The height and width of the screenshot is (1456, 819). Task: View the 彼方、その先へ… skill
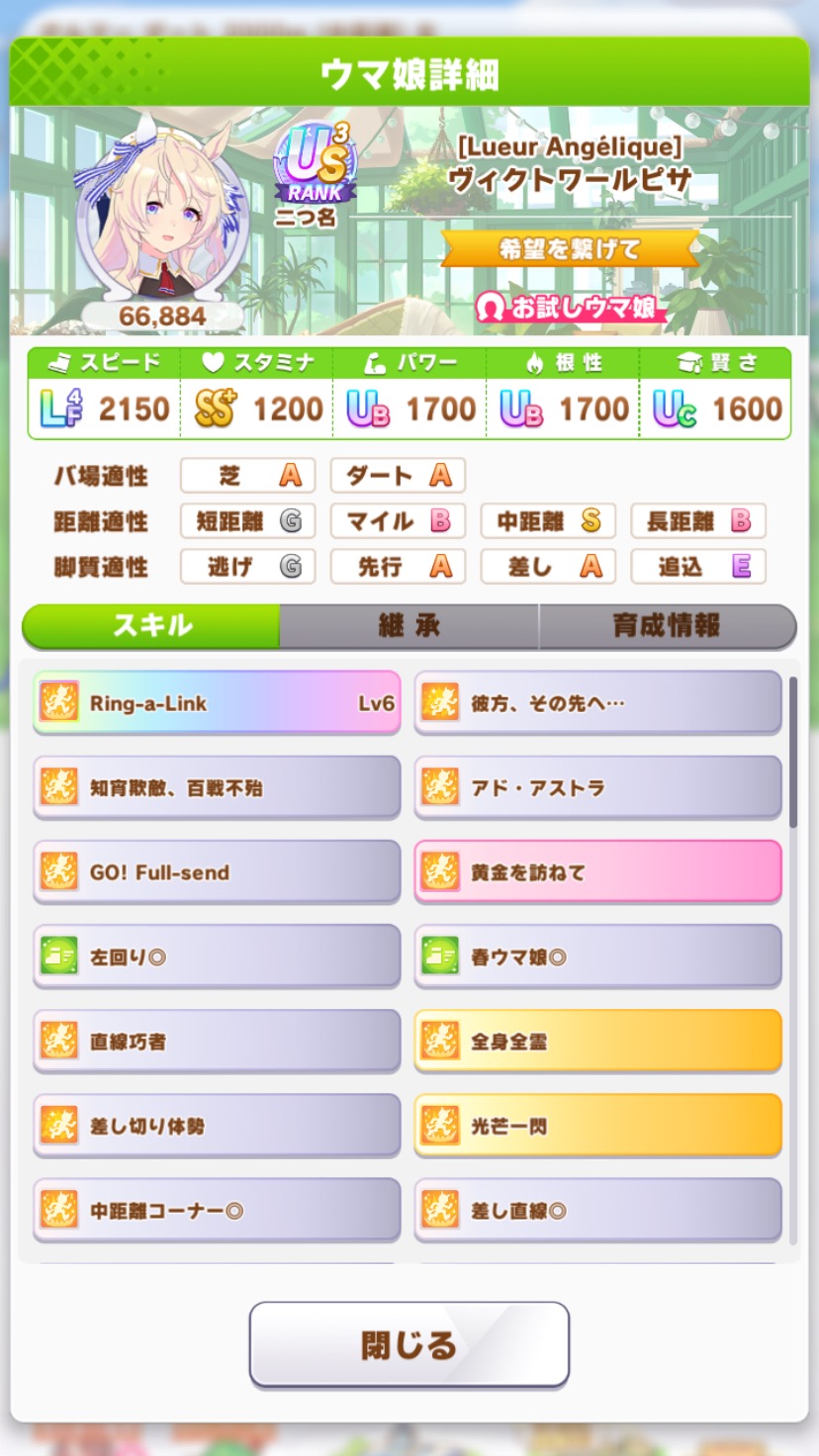pos(597,703)
